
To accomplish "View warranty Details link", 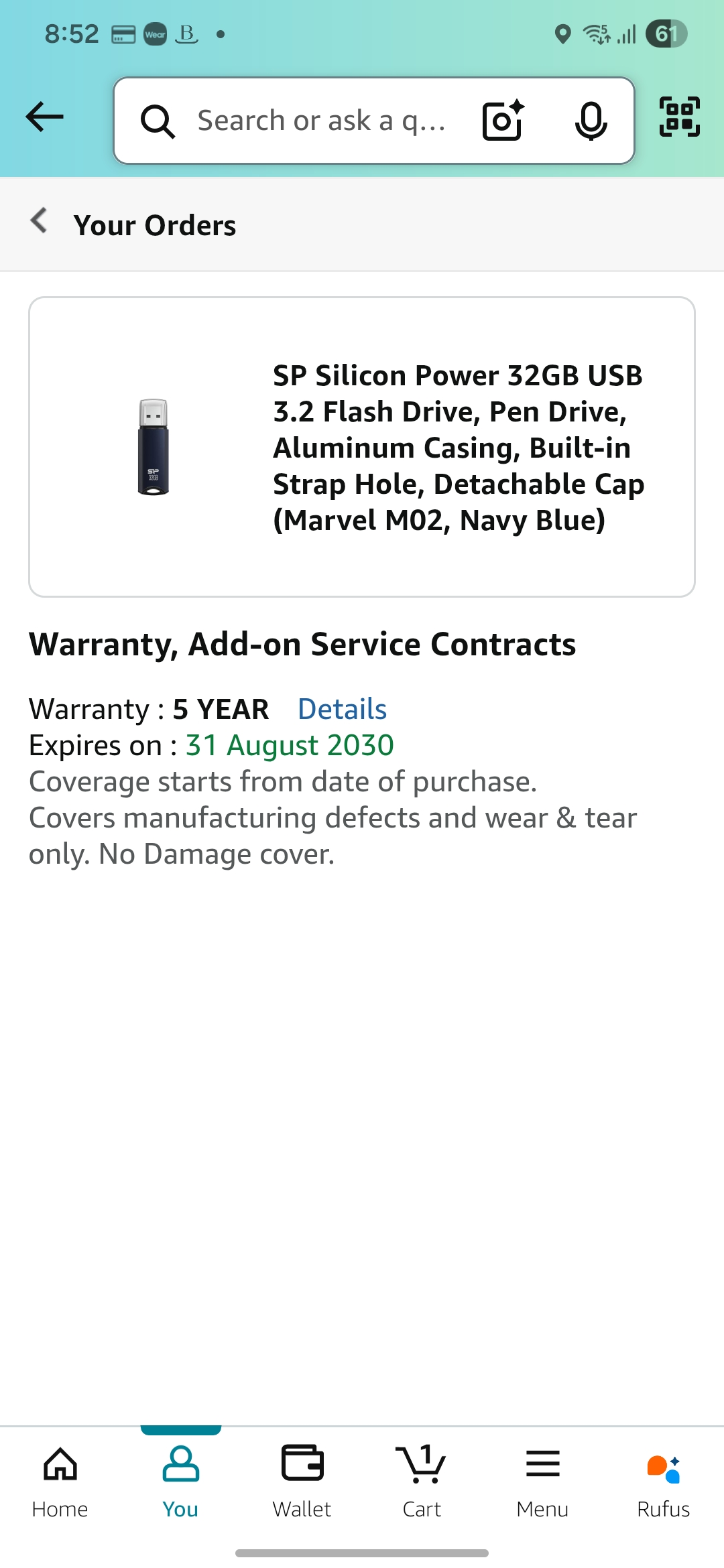I will point(342,709).
